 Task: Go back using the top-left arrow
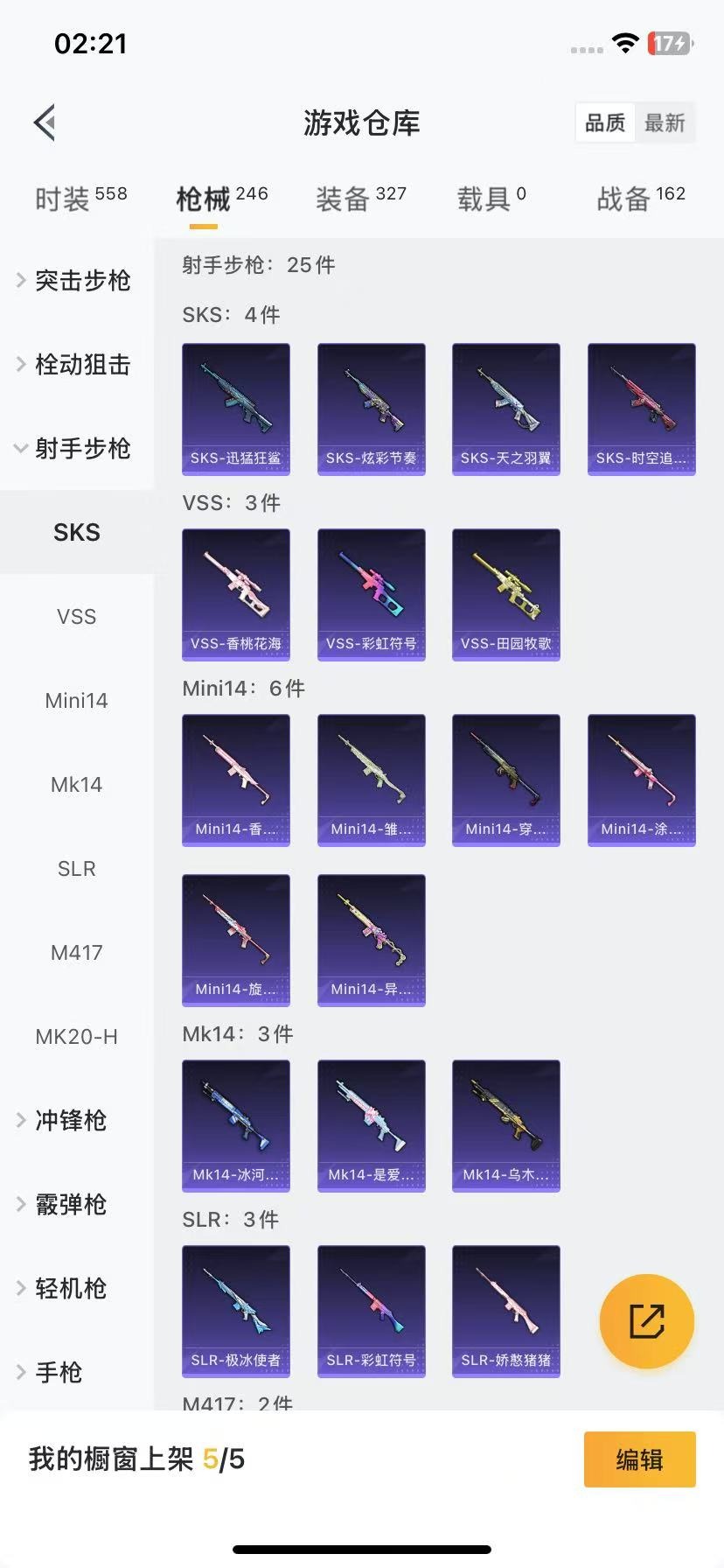(45, 122)
